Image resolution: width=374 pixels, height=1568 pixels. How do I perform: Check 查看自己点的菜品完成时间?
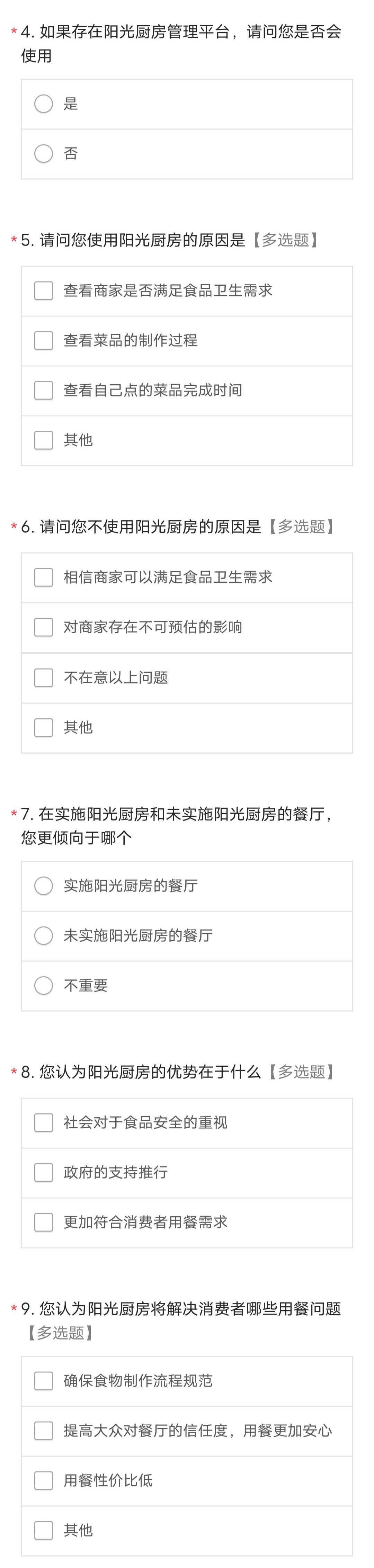pos(43,390)
